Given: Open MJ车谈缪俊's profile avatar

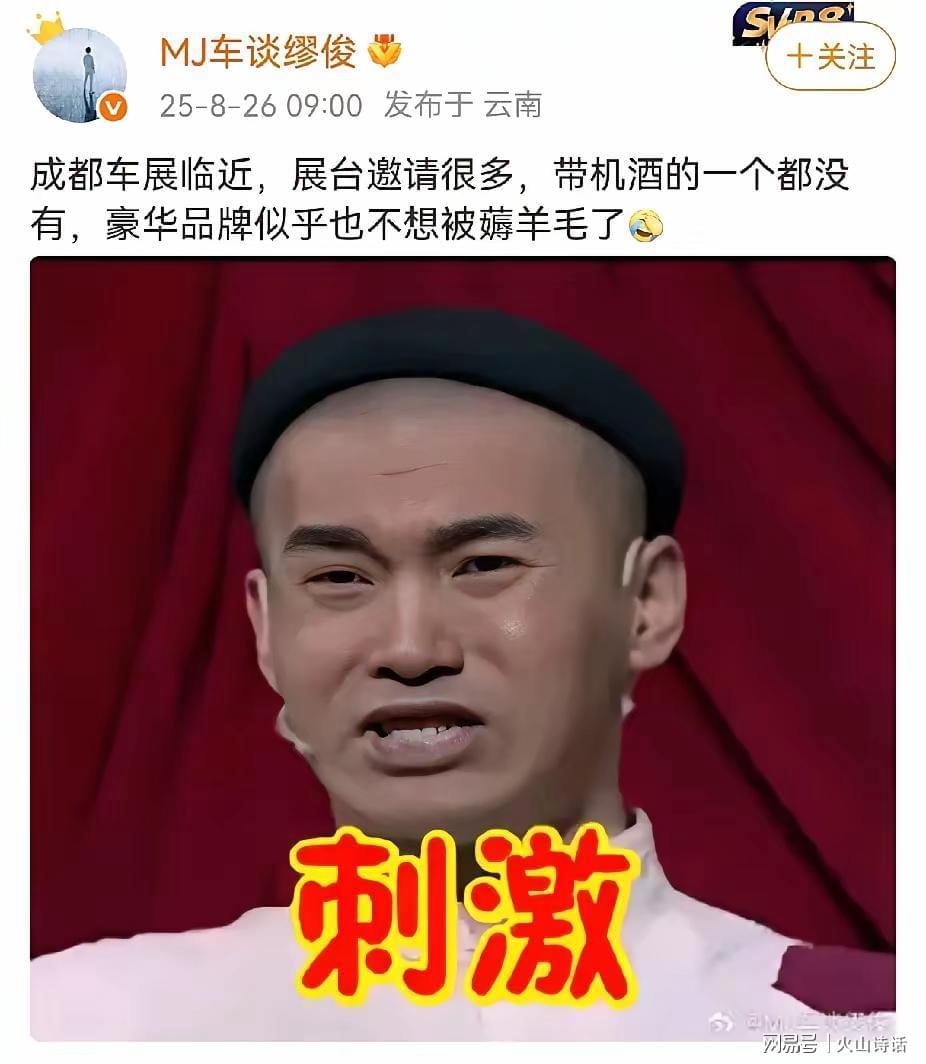Looking at the screenshot, I should pyautogui.click(x=79, y=75).
